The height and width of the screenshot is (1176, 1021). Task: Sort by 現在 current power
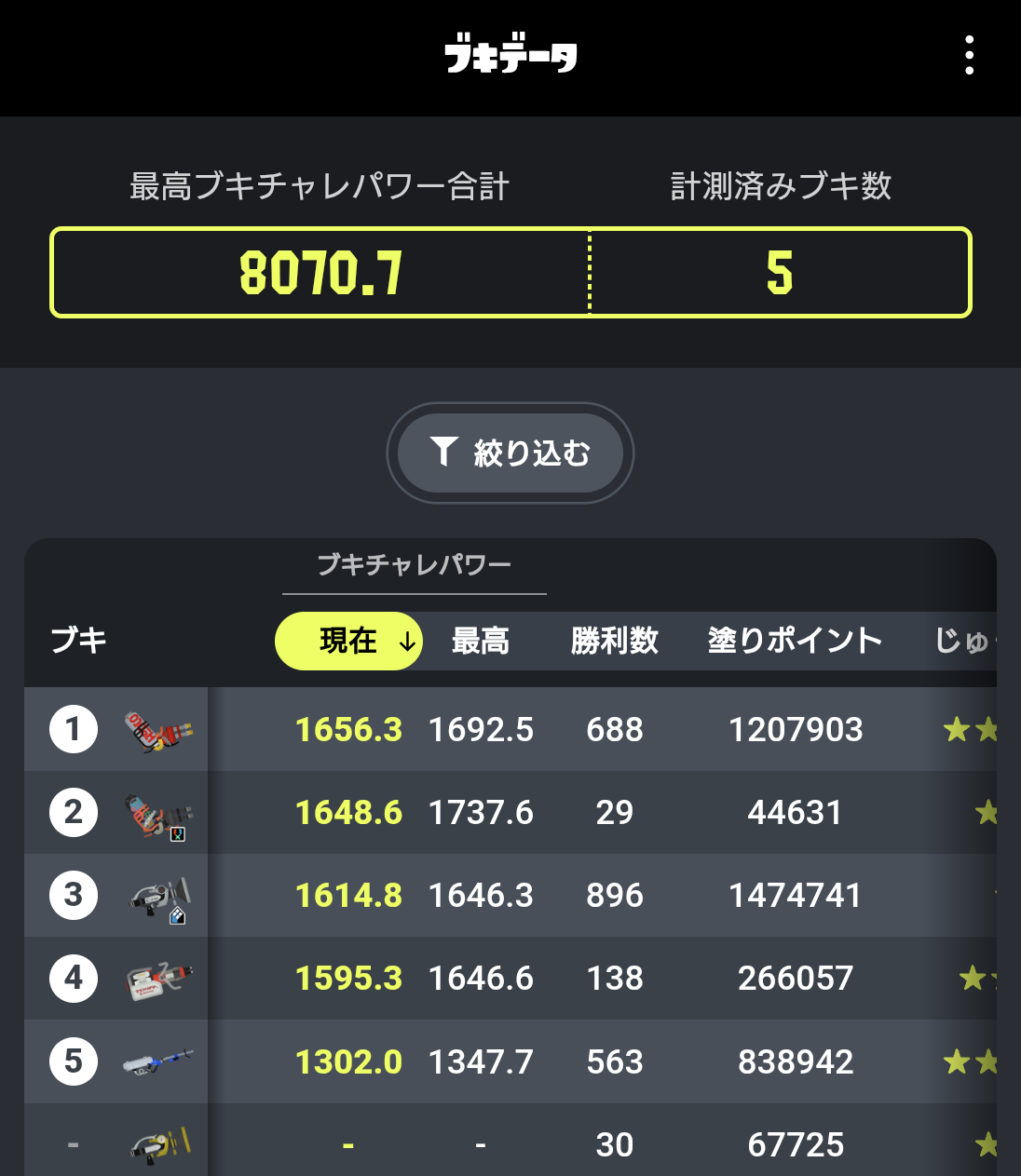click(x=350, y=641)
